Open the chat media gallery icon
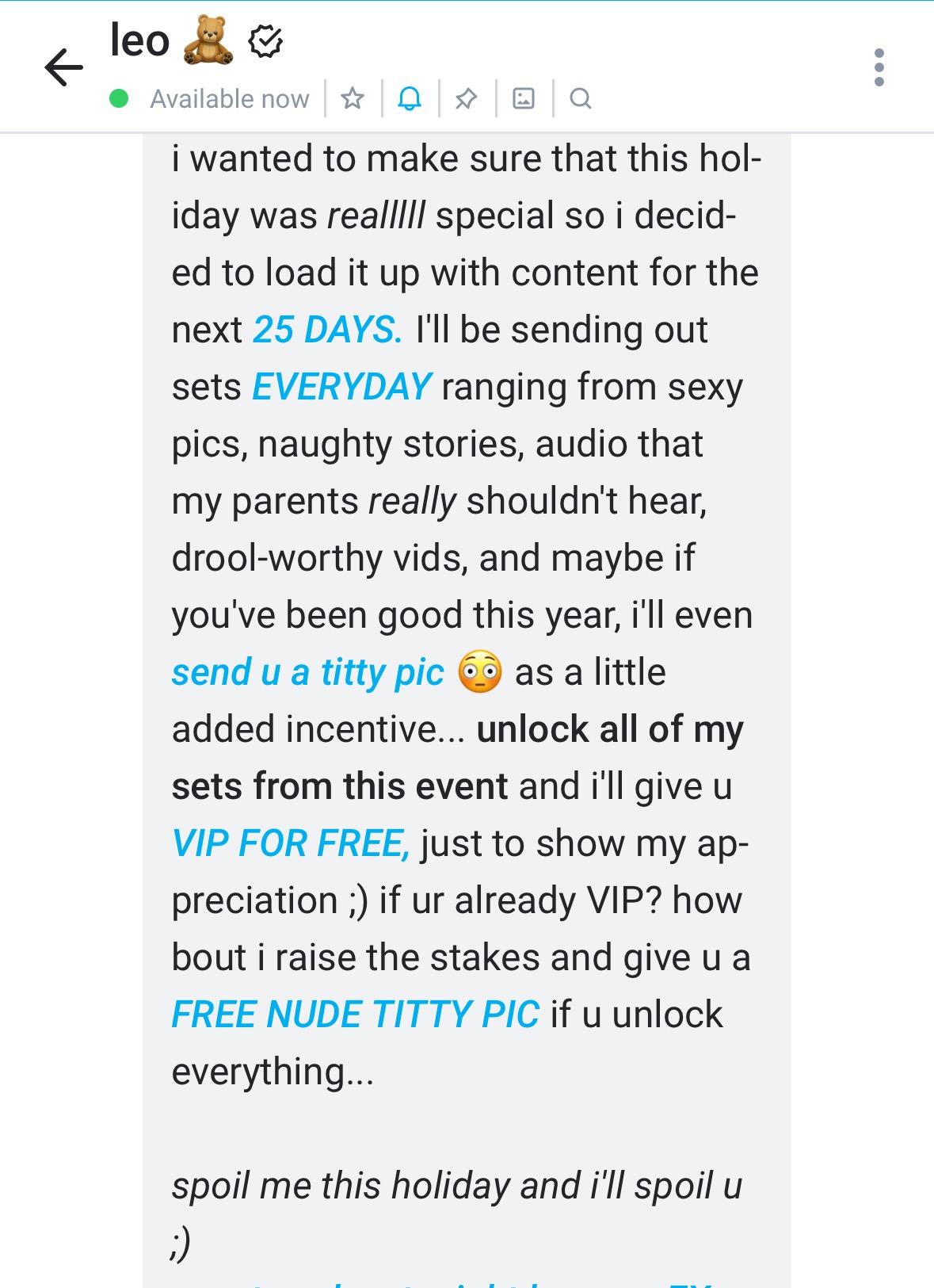 [x=524, y=99]
